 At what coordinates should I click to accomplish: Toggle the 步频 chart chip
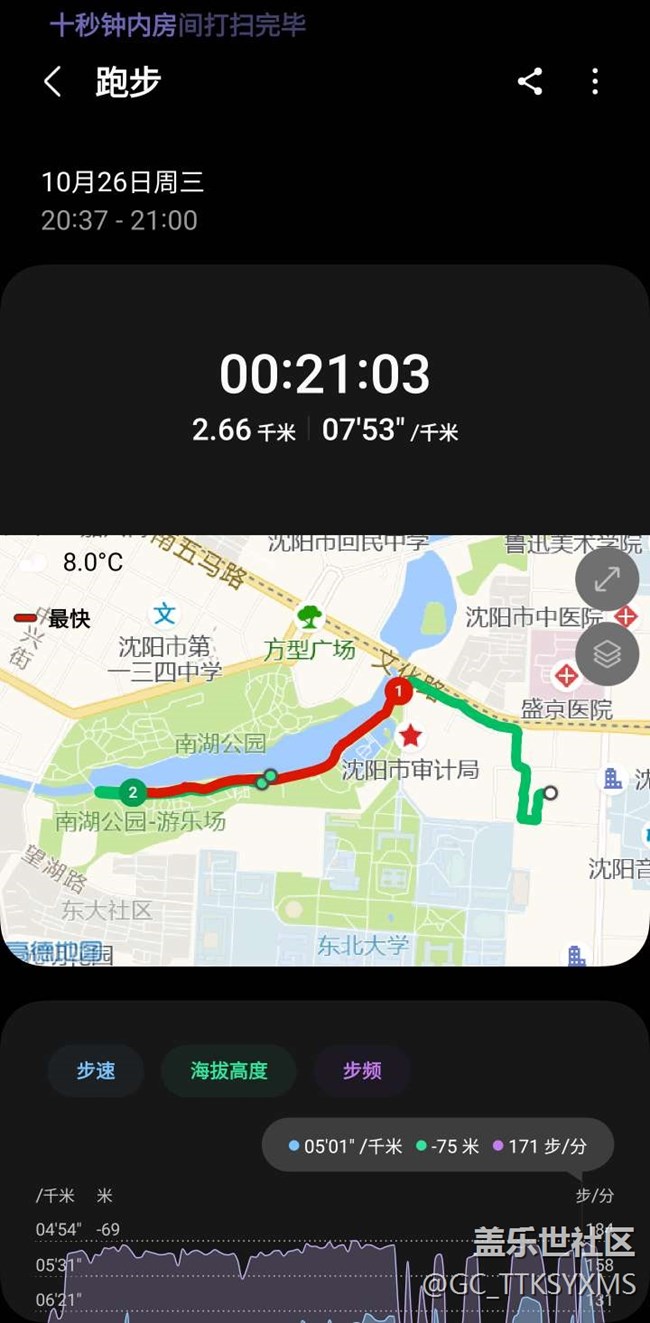pos(362,1071)
